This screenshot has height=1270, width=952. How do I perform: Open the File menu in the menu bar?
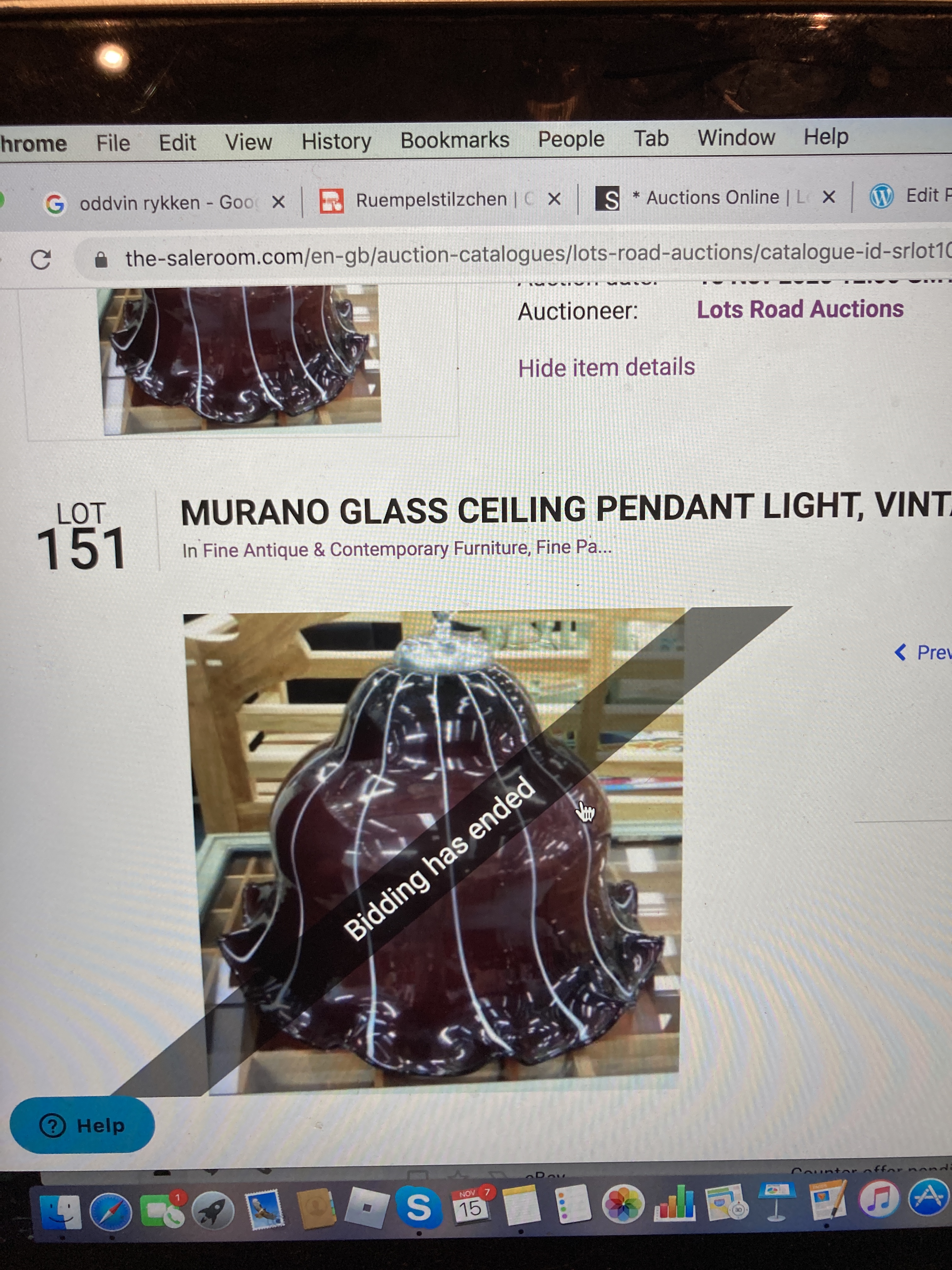[113, 143]
